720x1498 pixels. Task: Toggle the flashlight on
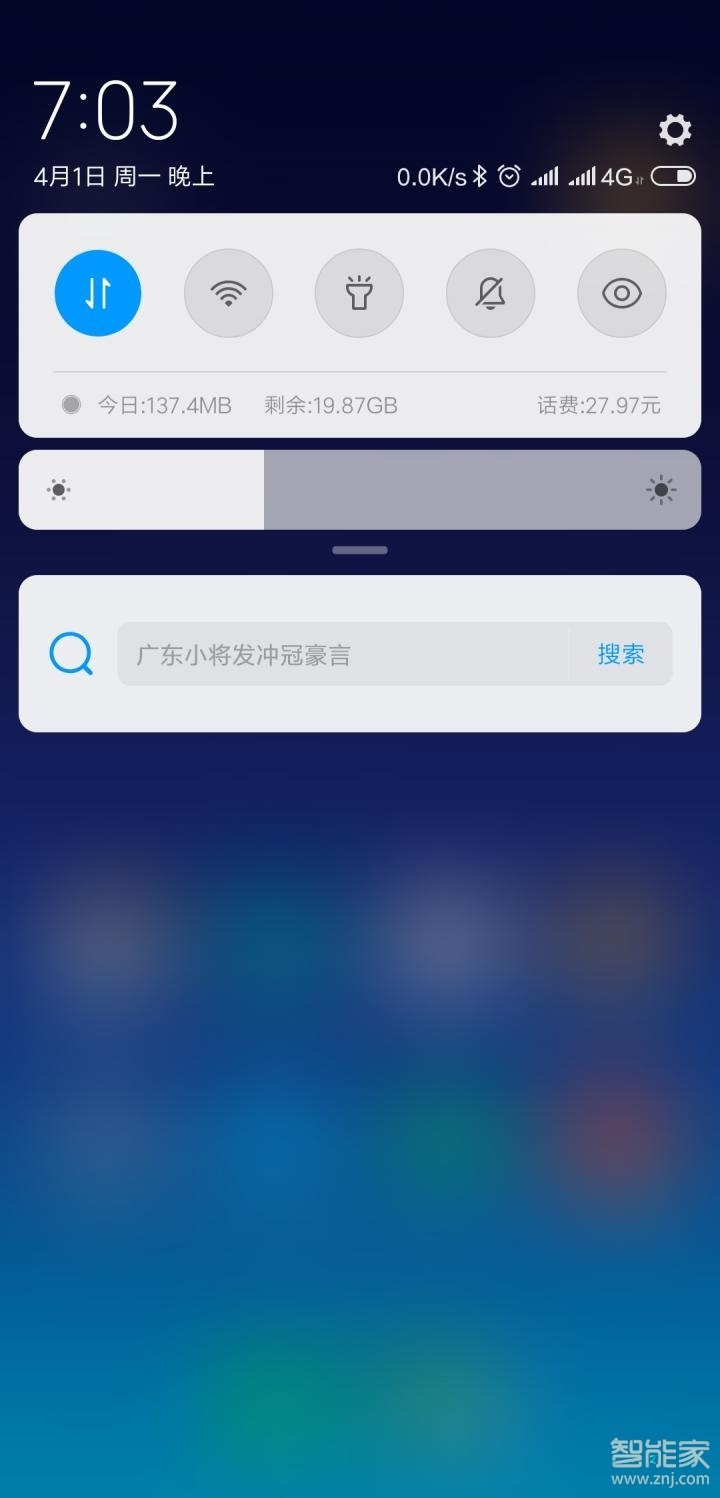(x=359, y=292)
